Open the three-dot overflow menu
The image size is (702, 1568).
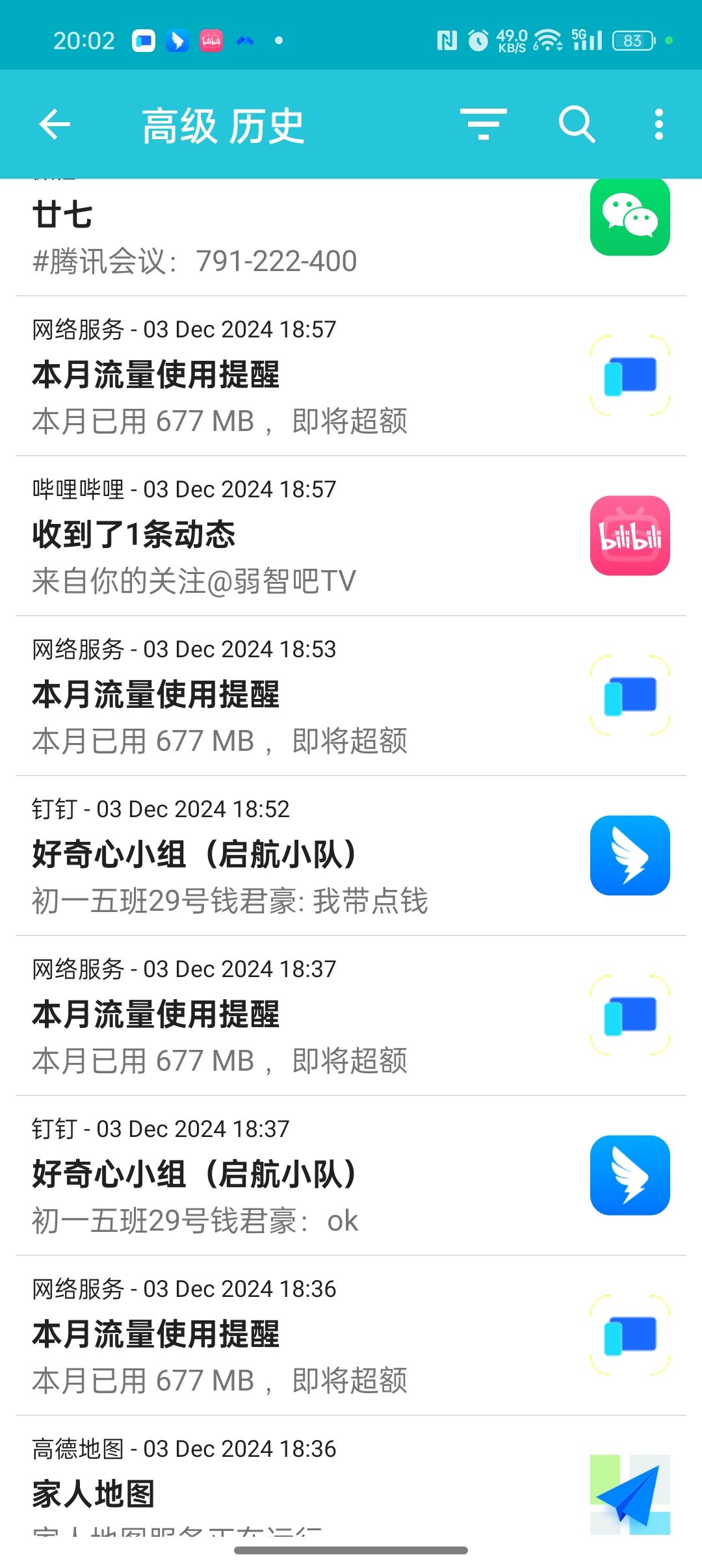click(x=658, y=124)
